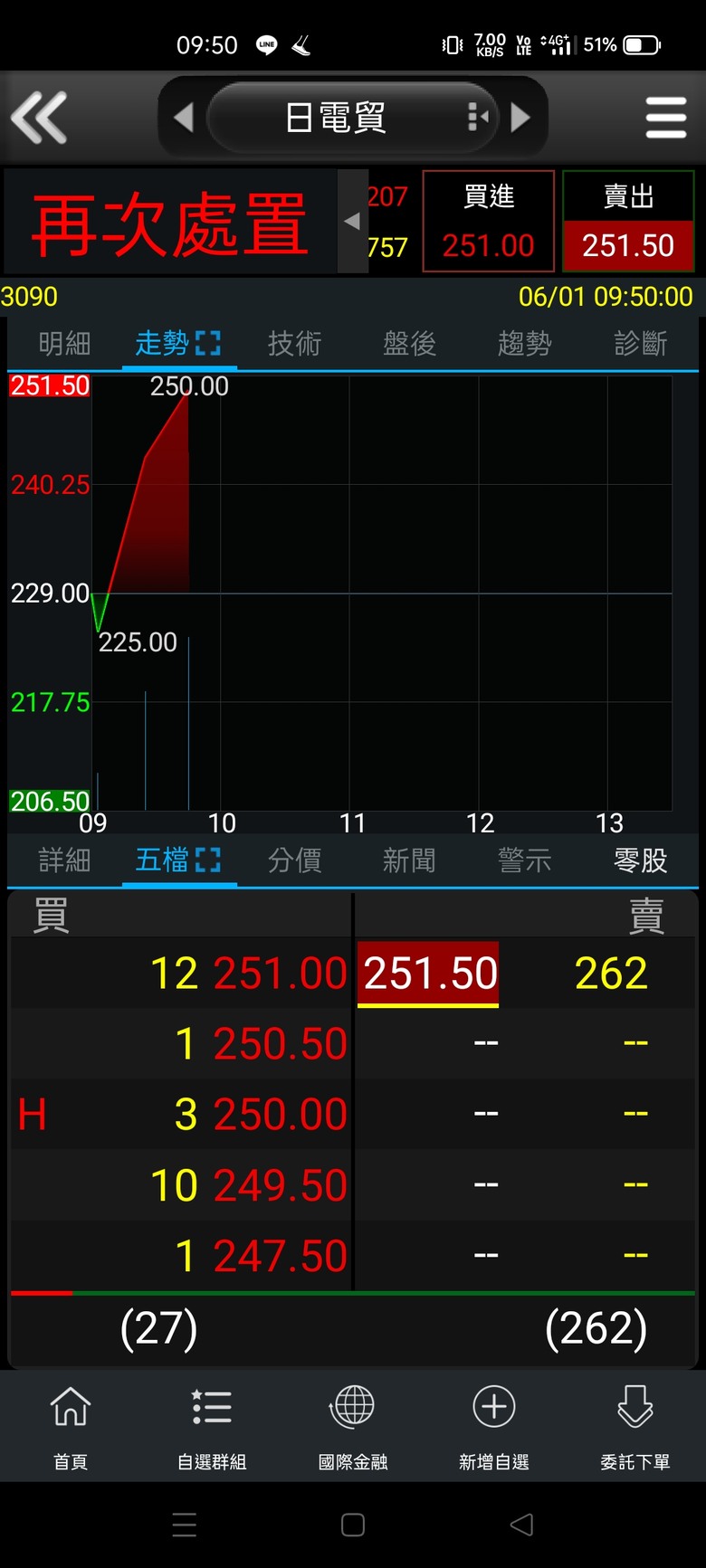Switch to the previous stock with left arrow

184,118
